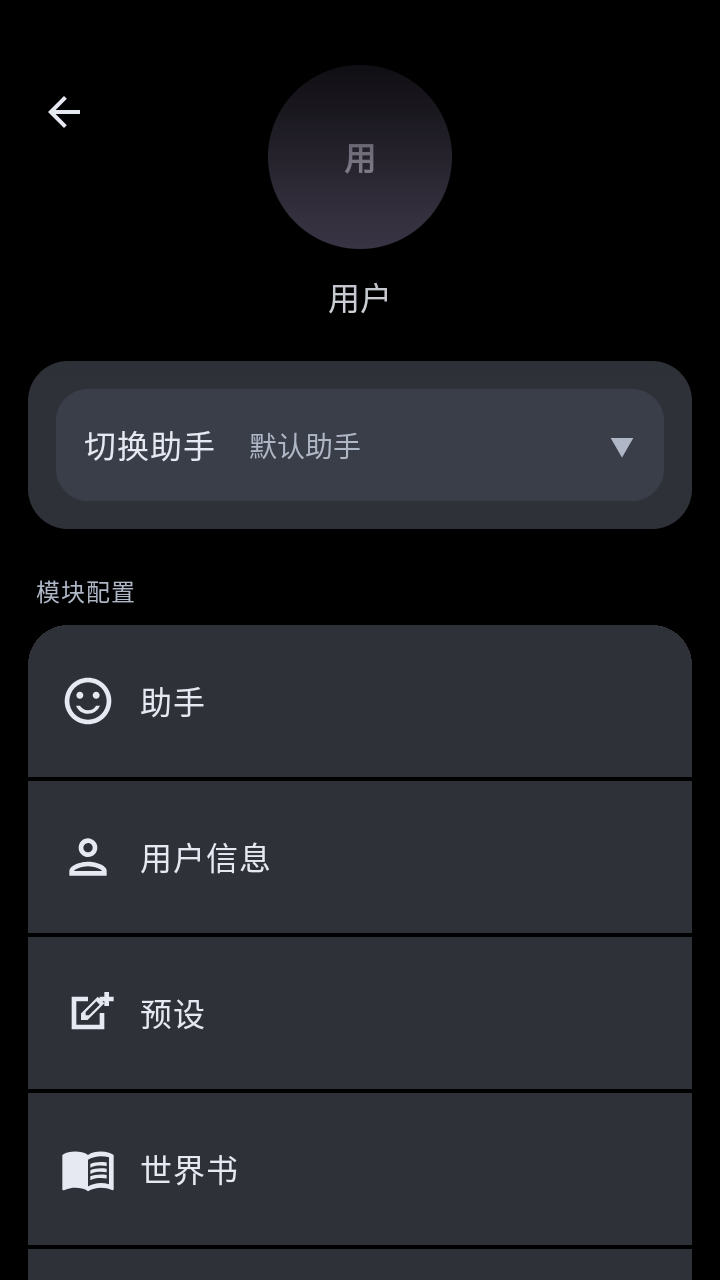Click the 用户 username text

click(360, 296)
